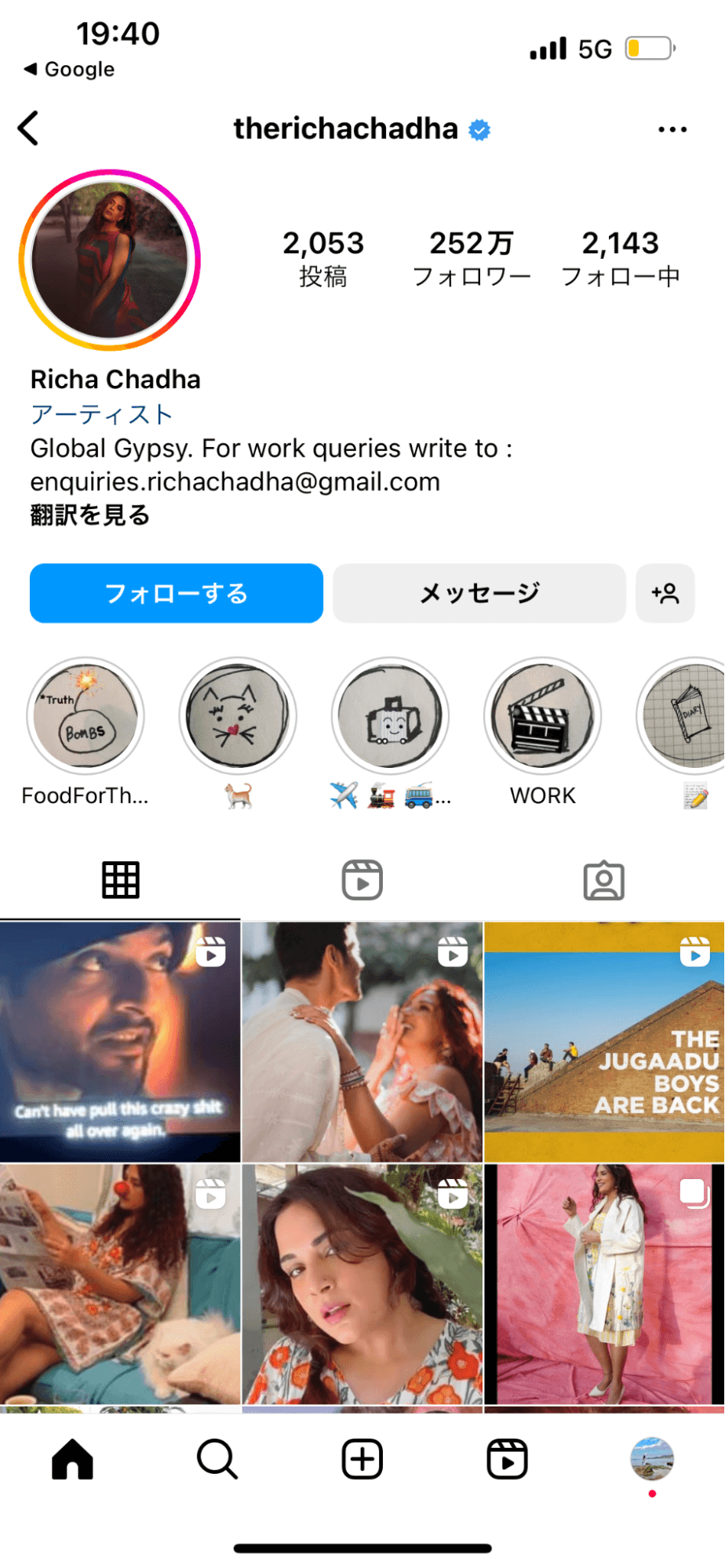Switch to the Reels profile tab
The image size is (725, 1568).
tap(362, 880)
